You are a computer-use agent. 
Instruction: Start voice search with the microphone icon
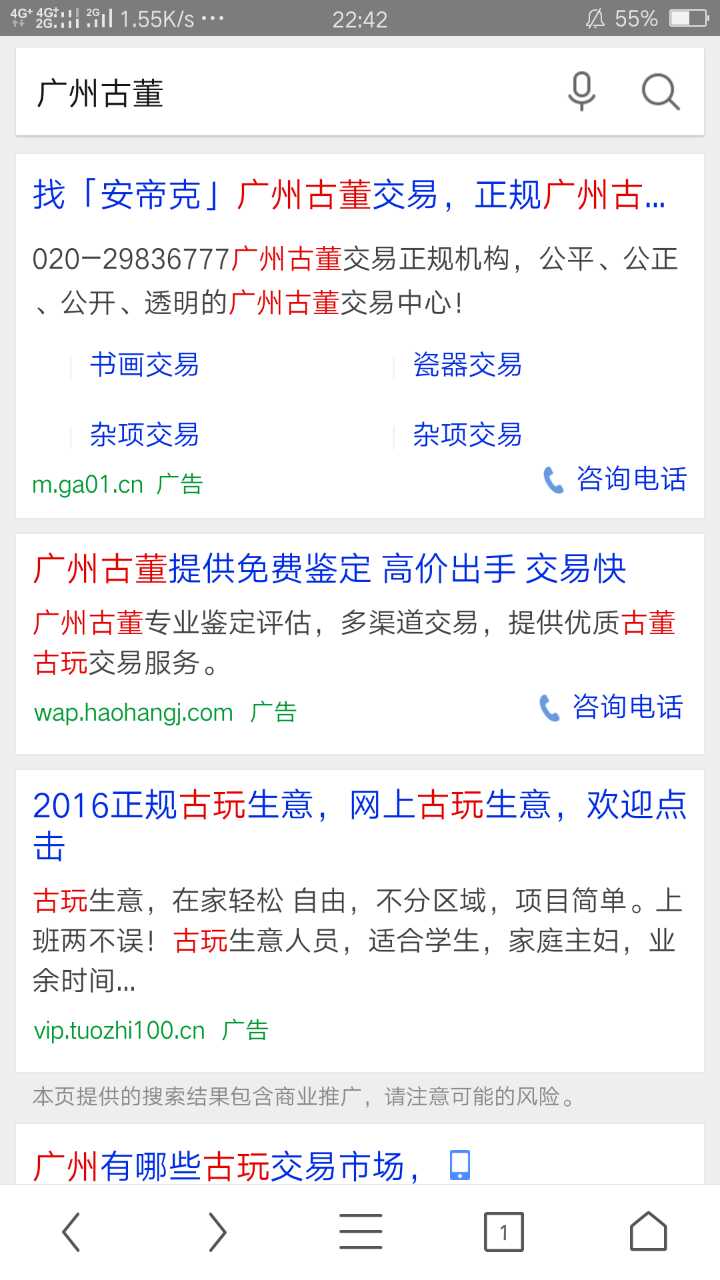581,92
